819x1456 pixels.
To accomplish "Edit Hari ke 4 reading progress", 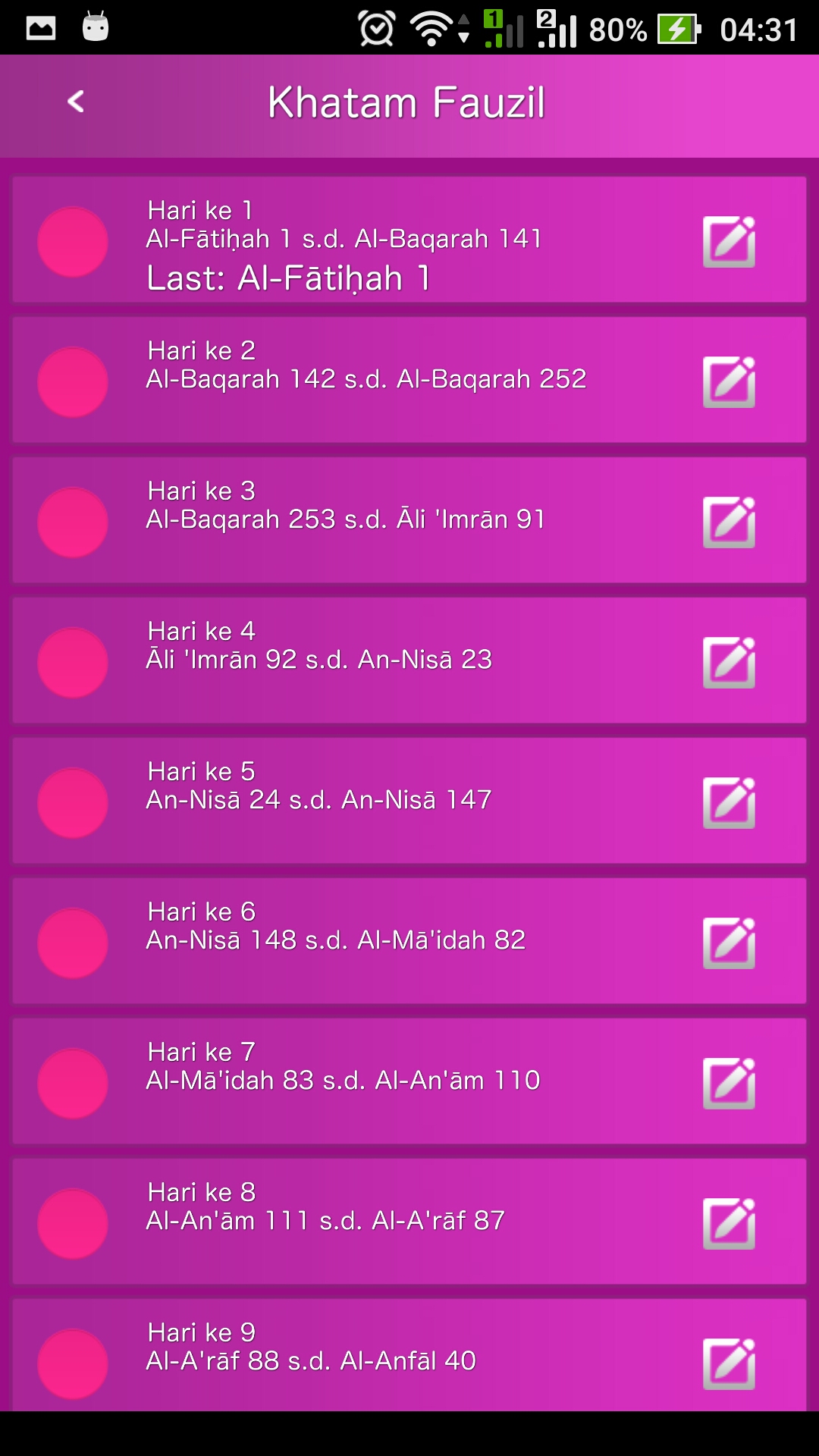I will [729, 663].
